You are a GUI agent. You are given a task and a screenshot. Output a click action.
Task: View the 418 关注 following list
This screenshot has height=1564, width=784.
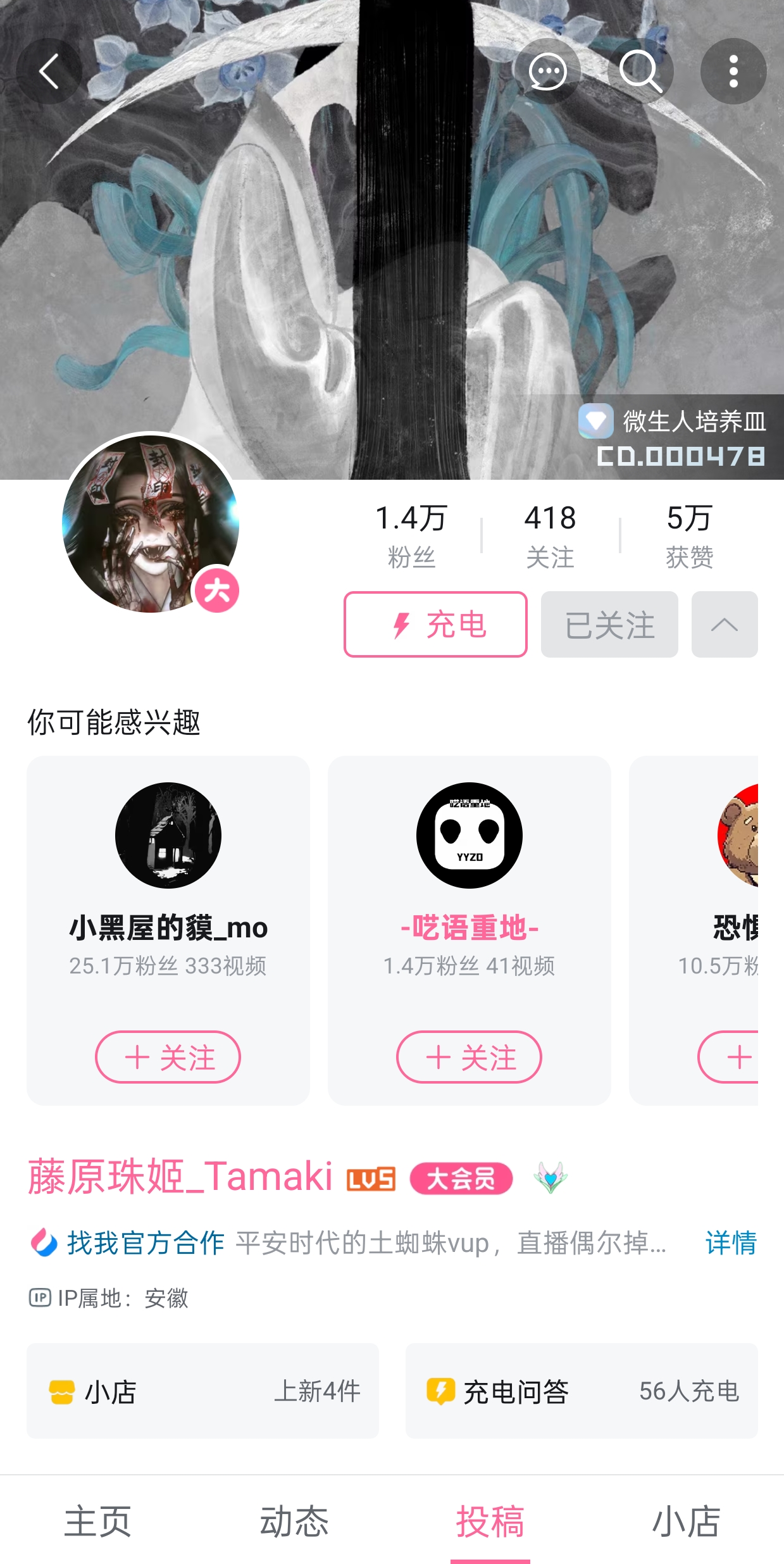(x=550, y=535)
